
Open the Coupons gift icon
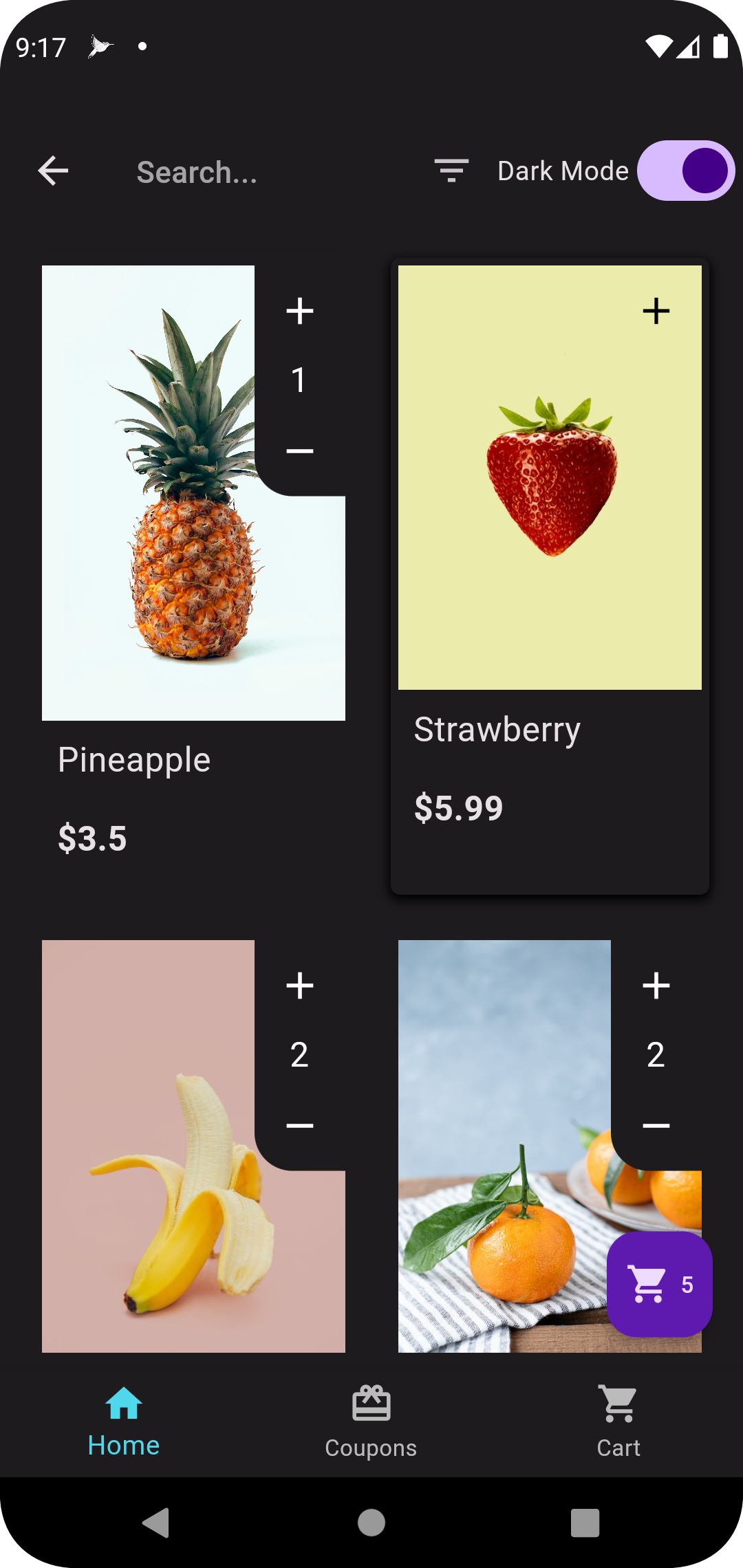(370, 1403)
